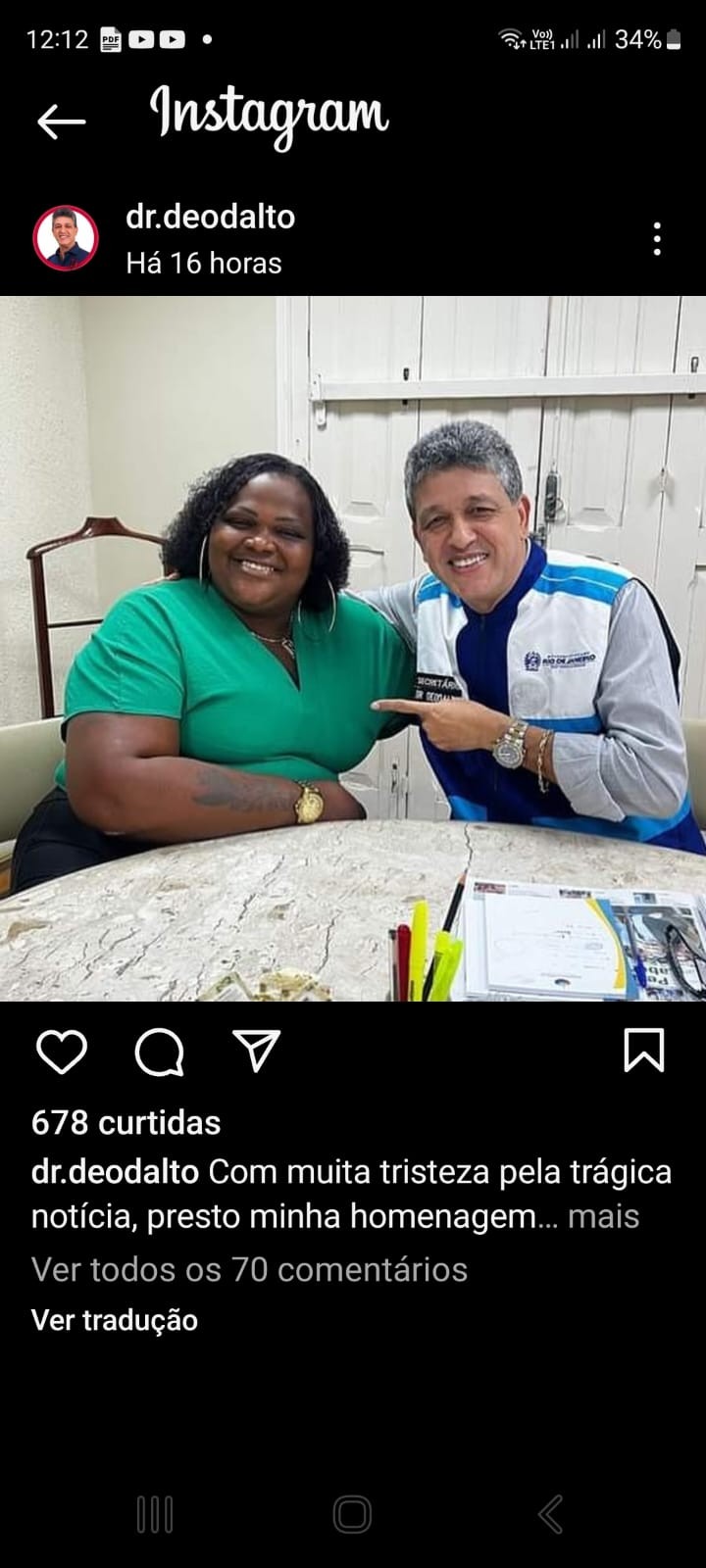Expand the caption with "mais"
The height and width of the screenshot is (1568, 706).
[x=603, y=1216]
